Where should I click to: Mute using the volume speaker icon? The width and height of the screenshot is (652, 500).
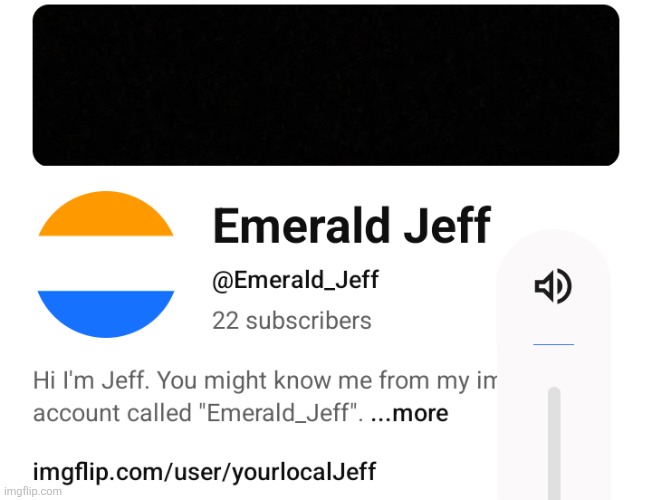[553, 288]
